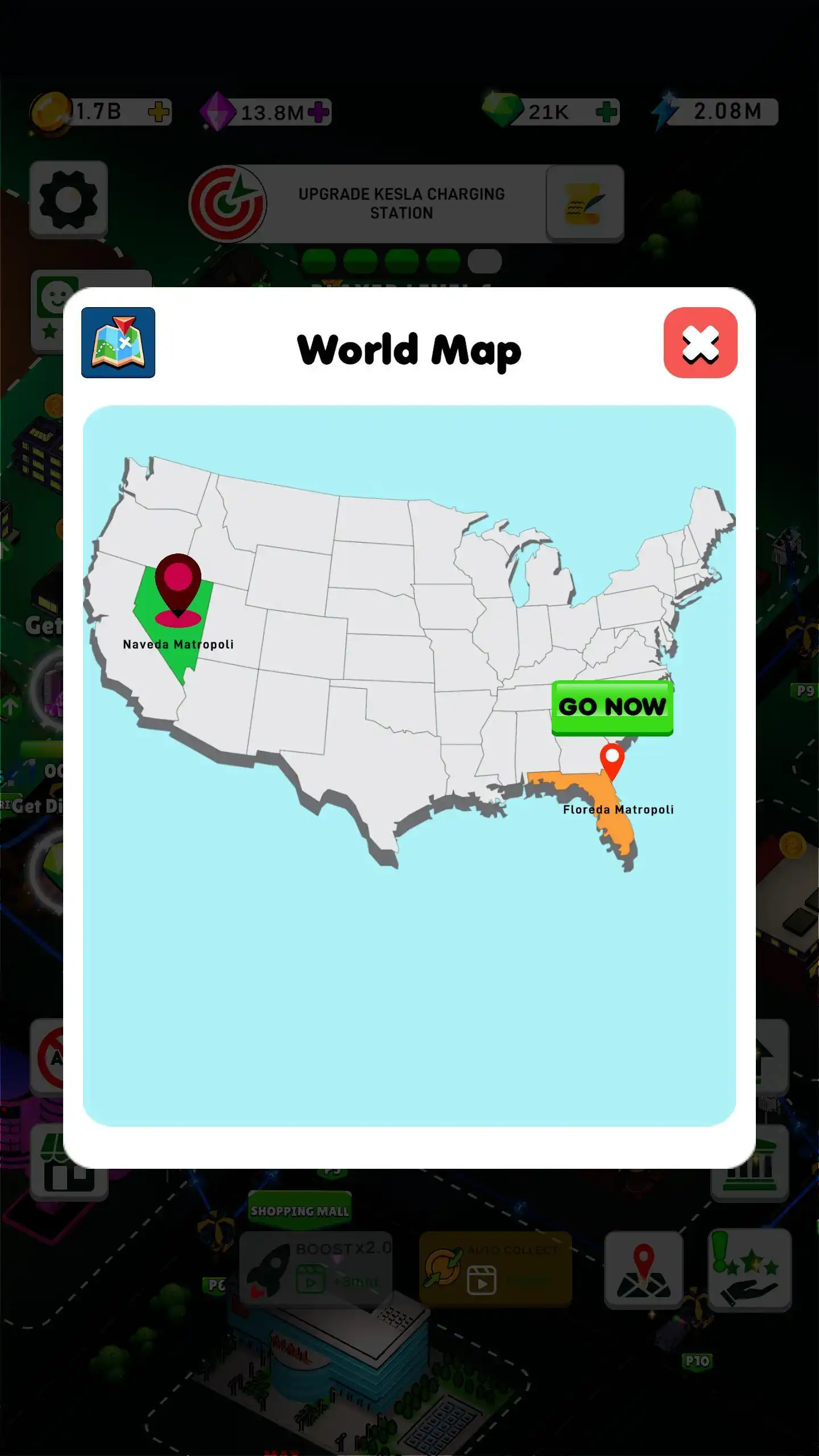Screen dimensions: 819x1456
Task: Open the quest scroll icon beside the banner
Action: [586, 204]
